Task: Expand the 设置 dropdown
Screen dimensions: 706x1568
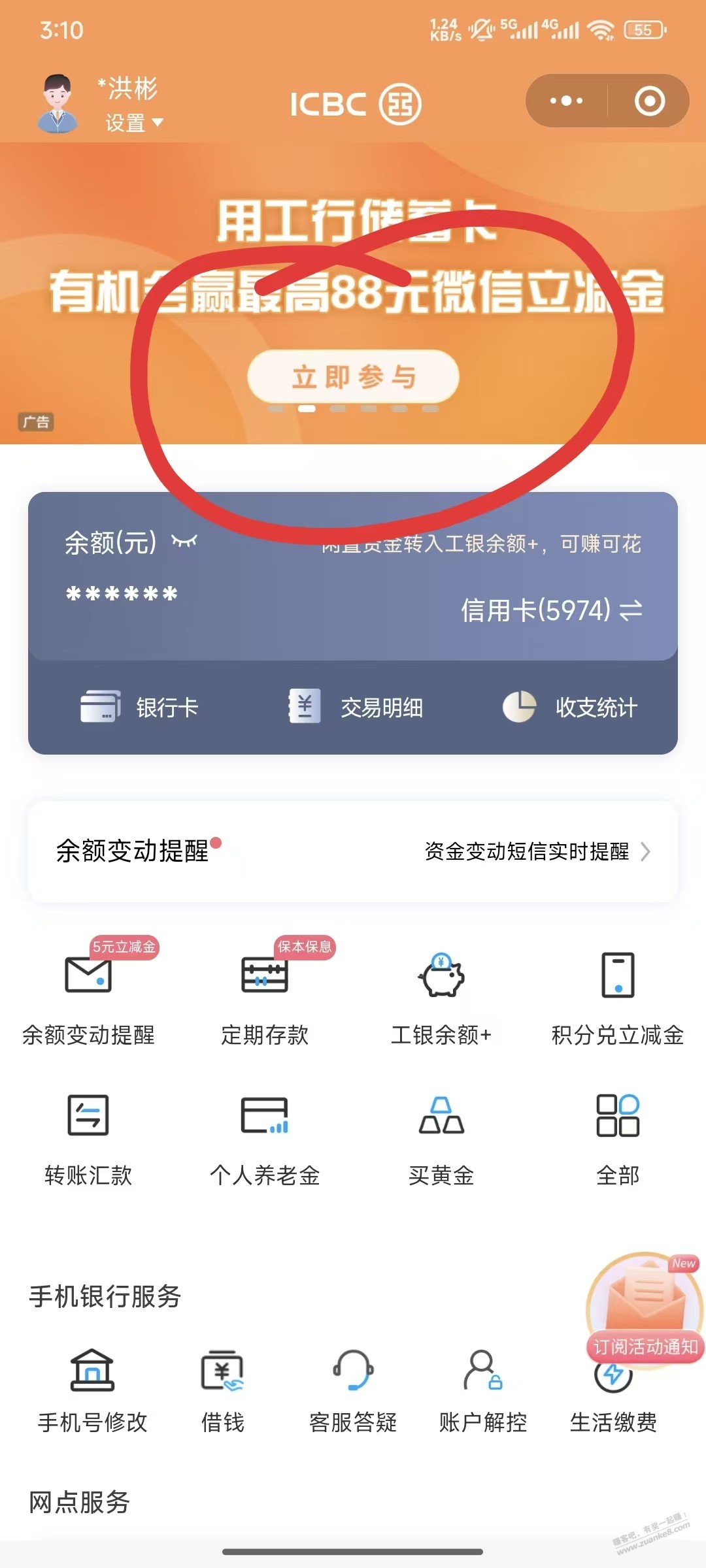Action: pyautogui.click(x=134, y=122)
